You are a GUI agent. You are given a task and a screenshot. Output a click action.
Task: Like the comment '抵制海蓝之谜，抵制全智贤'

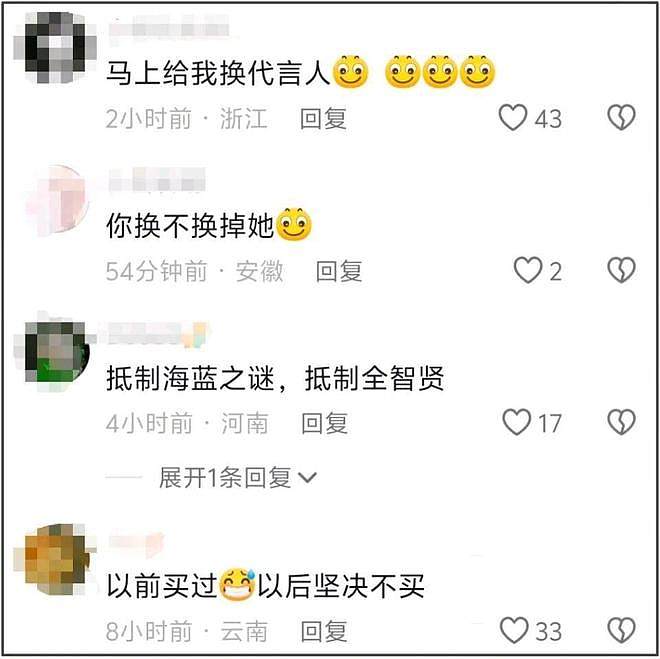tap(516, 423)
